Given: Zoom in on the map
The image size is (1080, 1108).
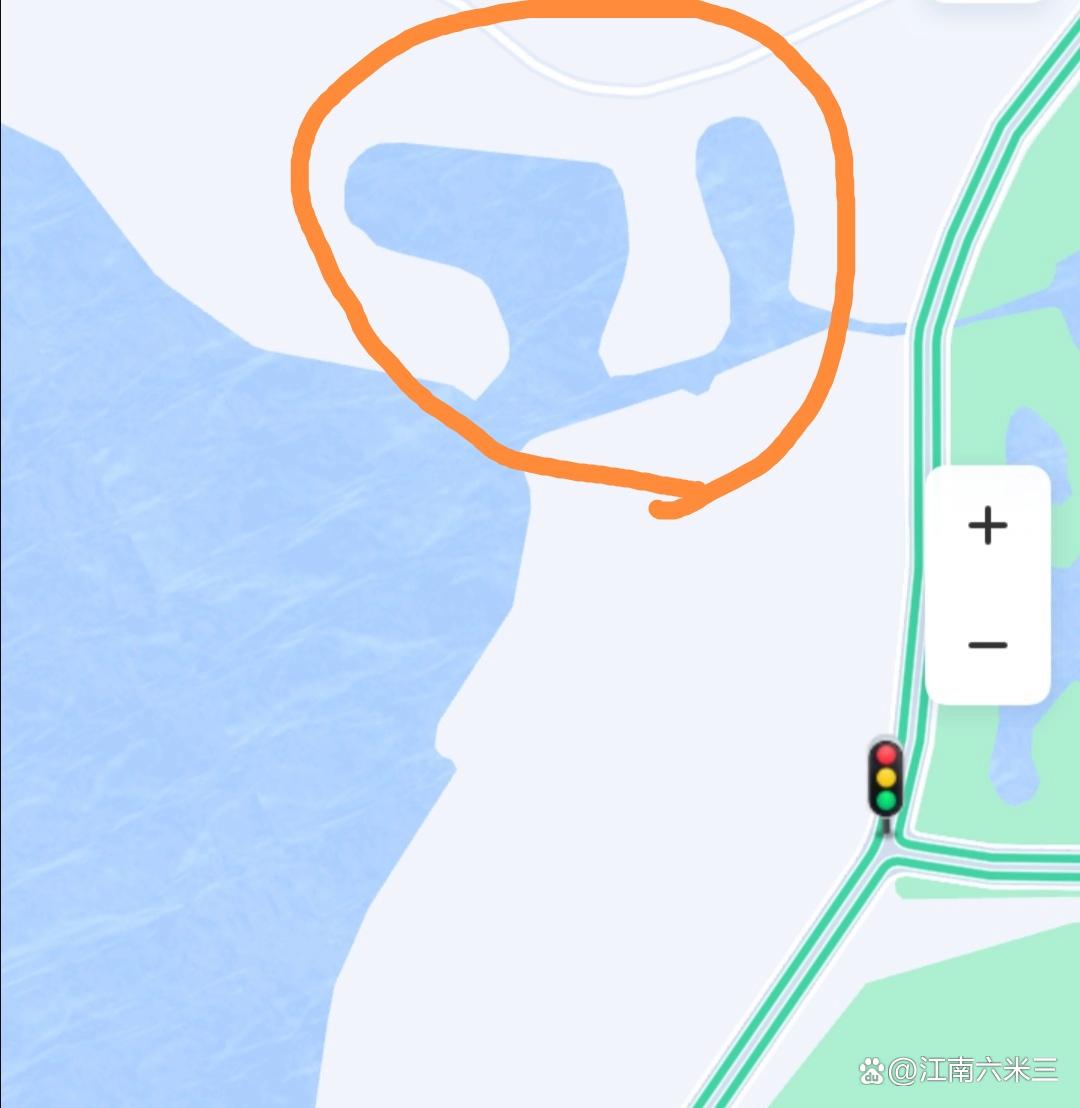Looking at the screenshot, I should (987, 526).
